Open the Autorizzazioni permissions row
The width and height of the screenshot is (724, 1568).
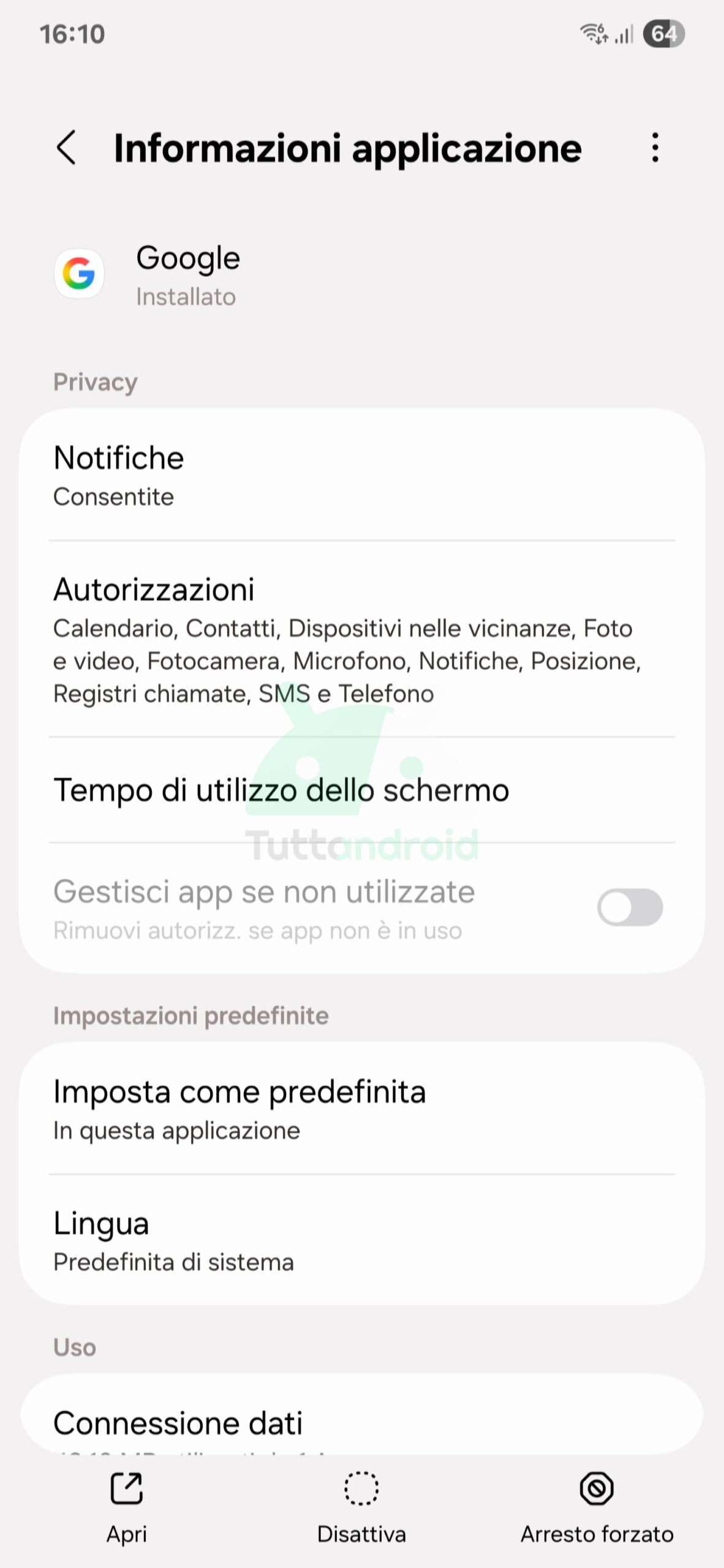pyautogui.click(x=362, y=639)
